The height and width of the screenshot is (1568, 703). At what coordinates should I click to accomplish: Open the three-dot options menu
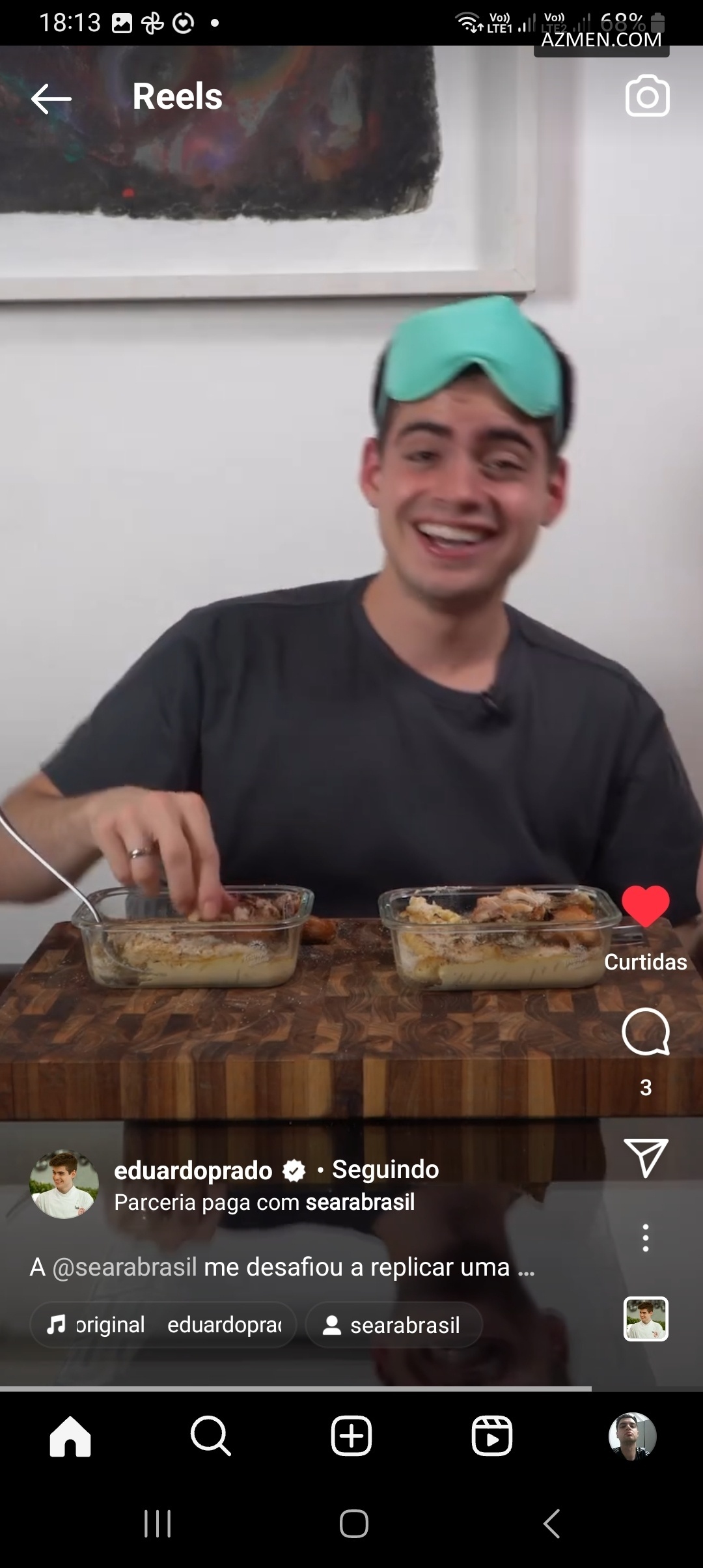pos(645,1238)
